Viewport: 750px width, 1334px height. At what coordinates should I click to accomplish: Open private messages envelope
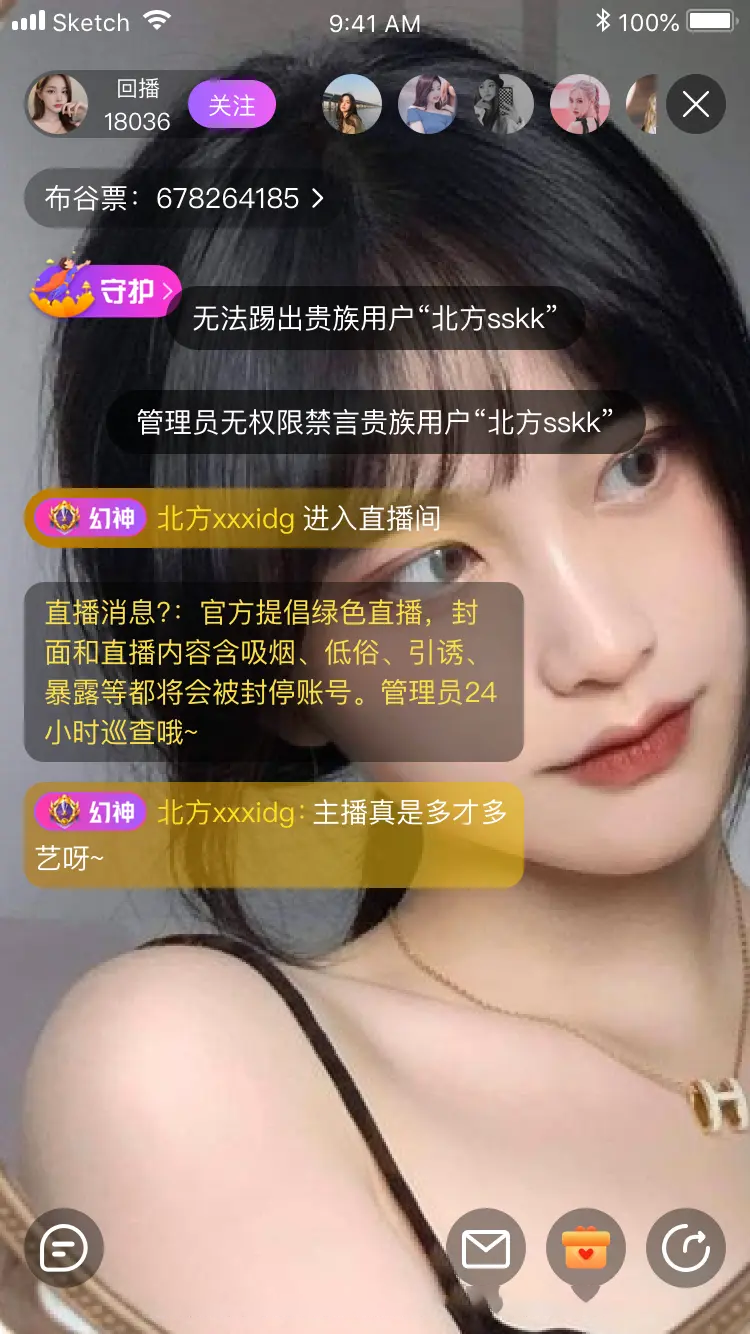click(x=486, y=1248)
